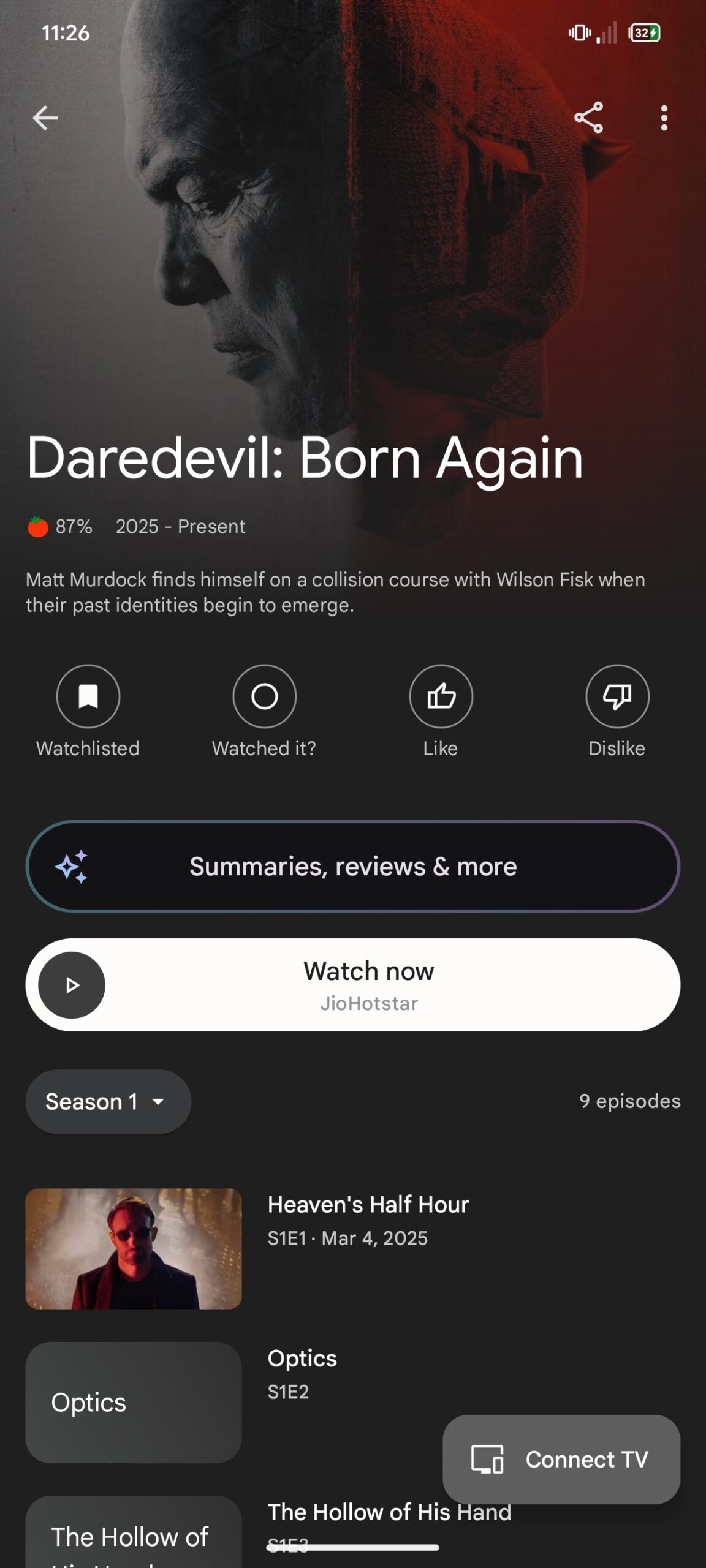
Task: Go back using the top arrow
Action: coord(45,118)
